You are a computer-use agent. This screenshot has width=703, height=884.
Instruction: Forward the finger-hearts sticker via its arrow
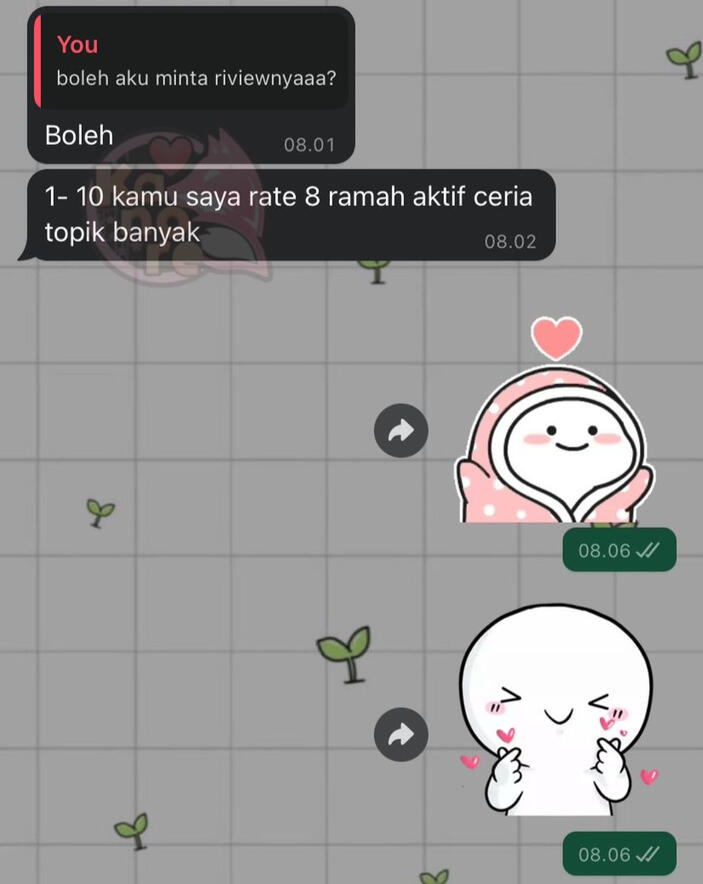pyautogui.click(x=401, y=736)
